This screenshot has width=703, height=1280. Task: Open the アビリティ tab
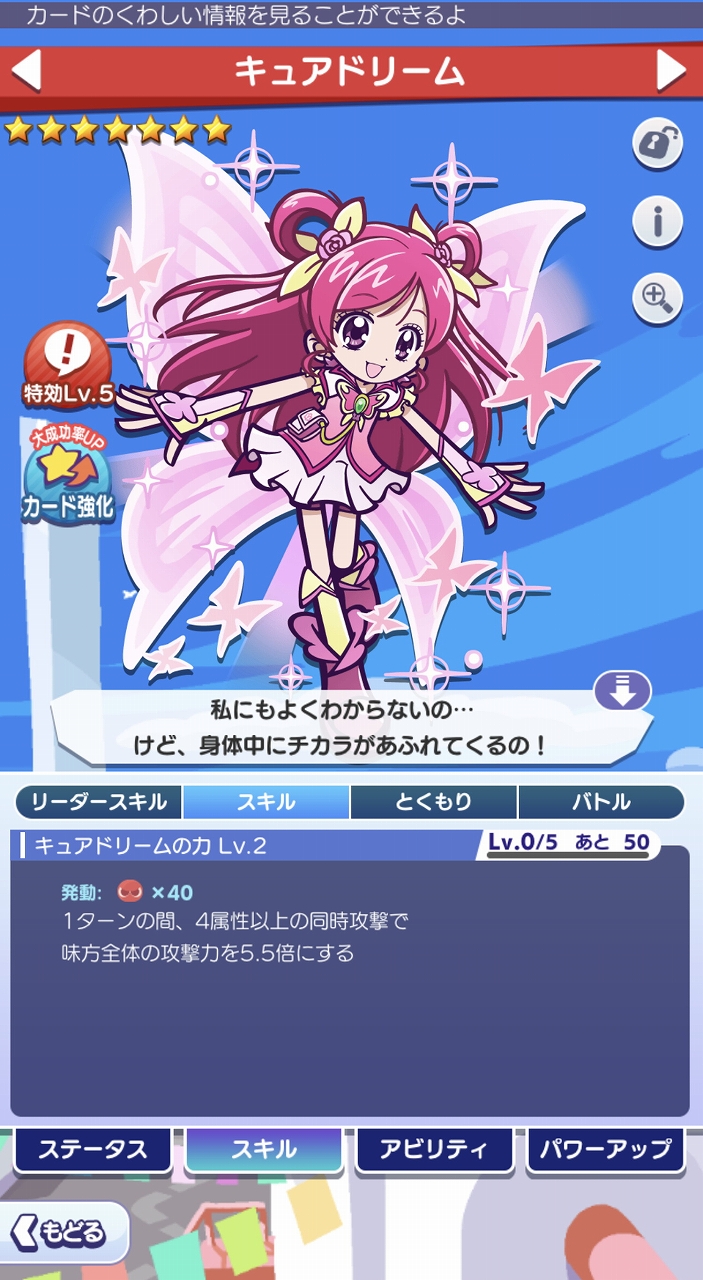point(435,1150)
